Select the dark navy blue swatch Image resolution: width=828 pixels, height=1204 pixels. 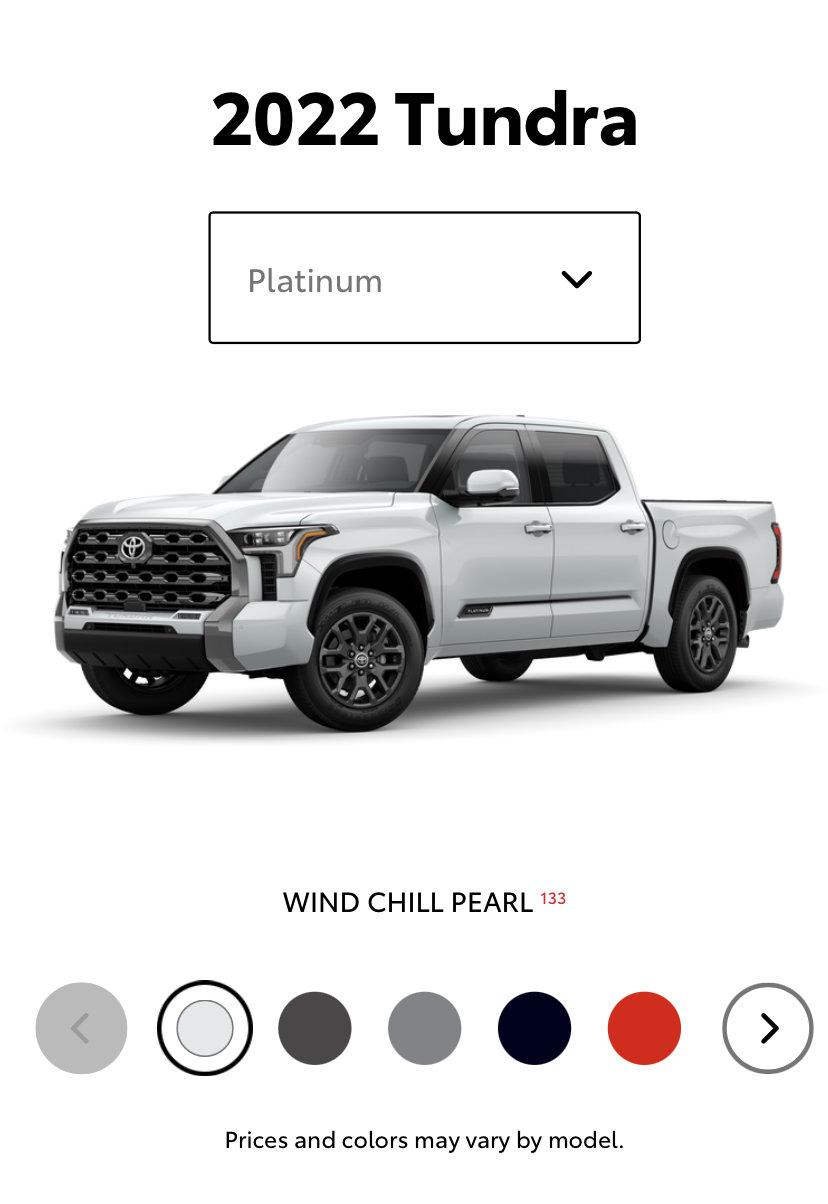[x=535, y=1028]
